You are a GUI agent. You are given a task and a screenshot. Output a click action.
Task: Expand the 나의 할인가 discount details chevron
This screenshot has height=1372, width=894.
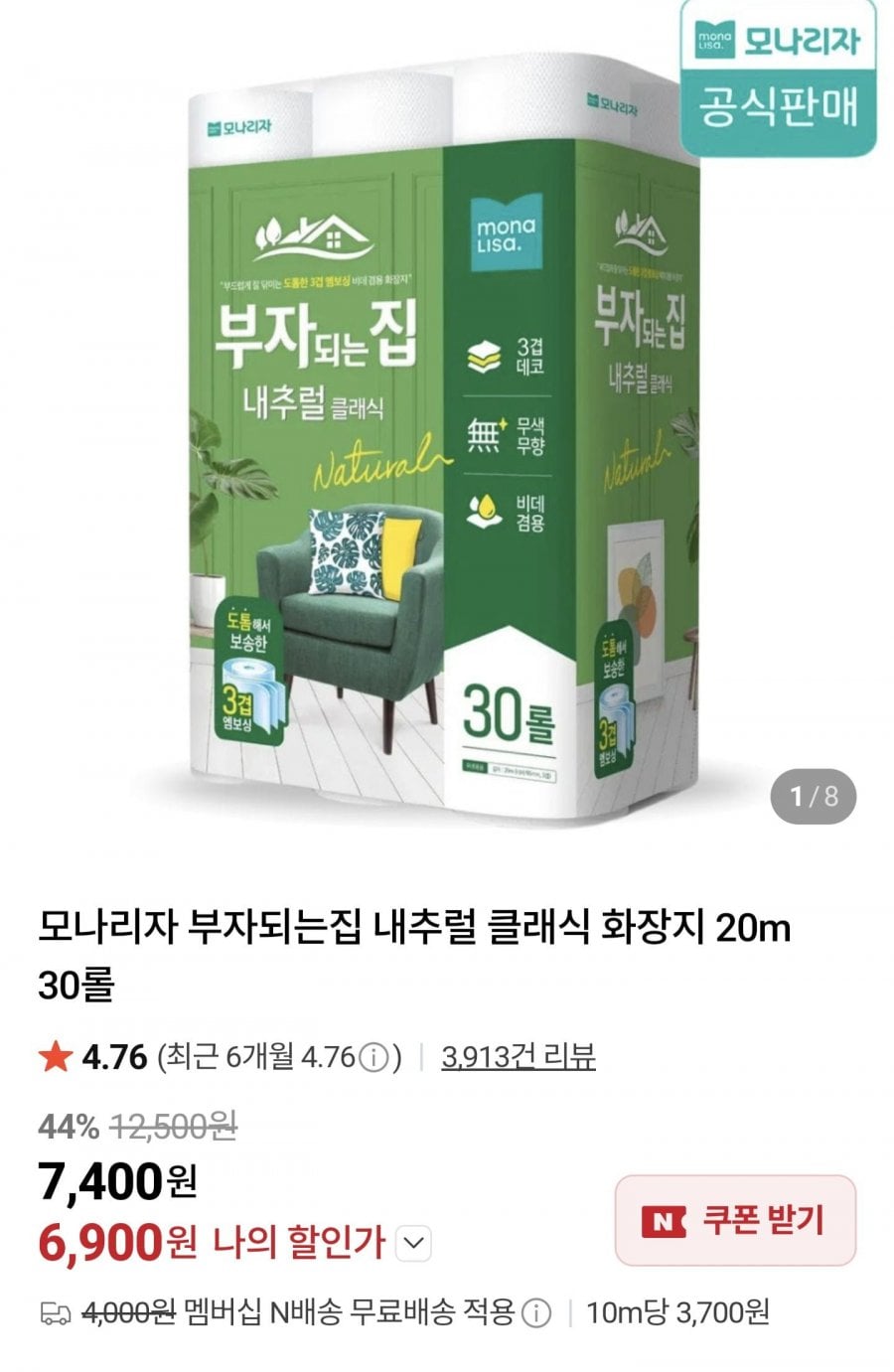[x=414, y=1243]
